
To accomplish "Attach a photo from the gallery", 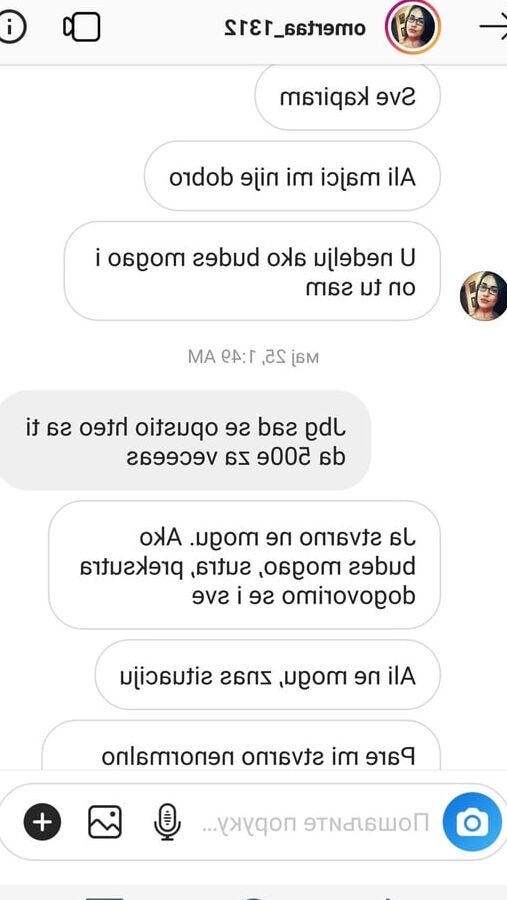I will (105, 822).
